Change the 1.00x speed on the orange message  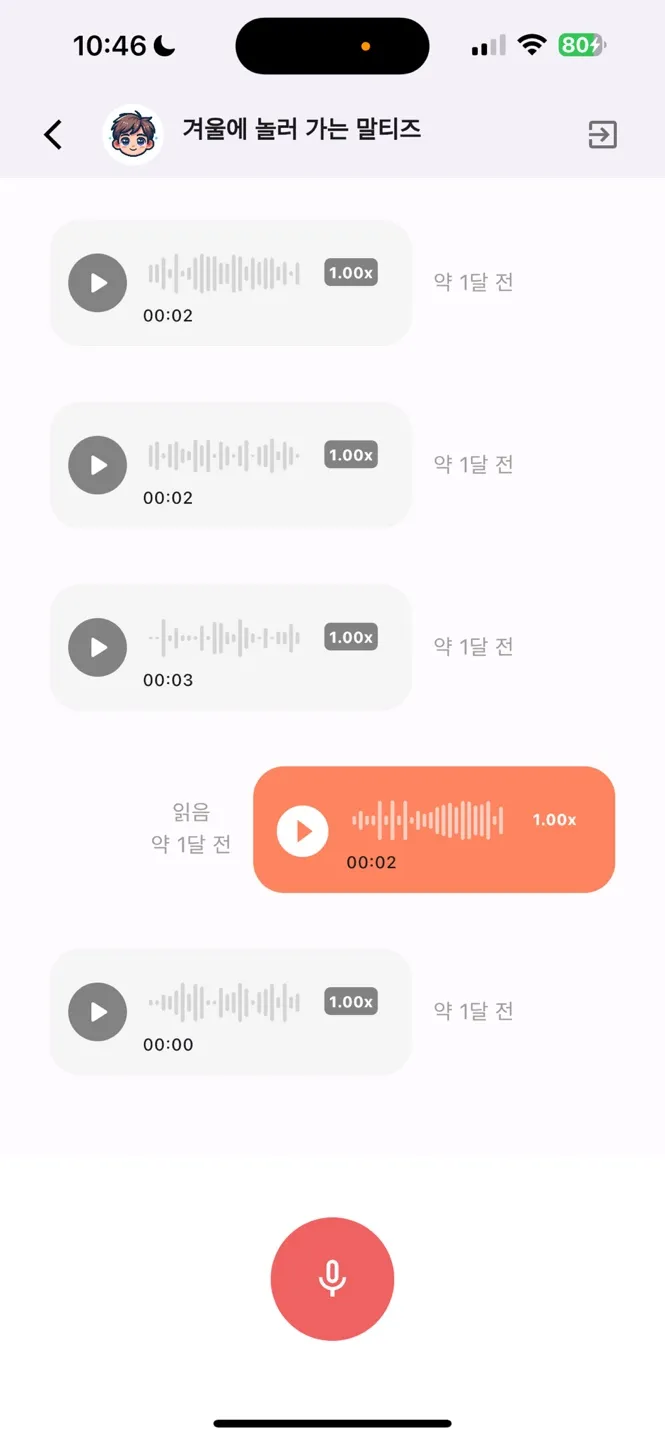(554, 820)
